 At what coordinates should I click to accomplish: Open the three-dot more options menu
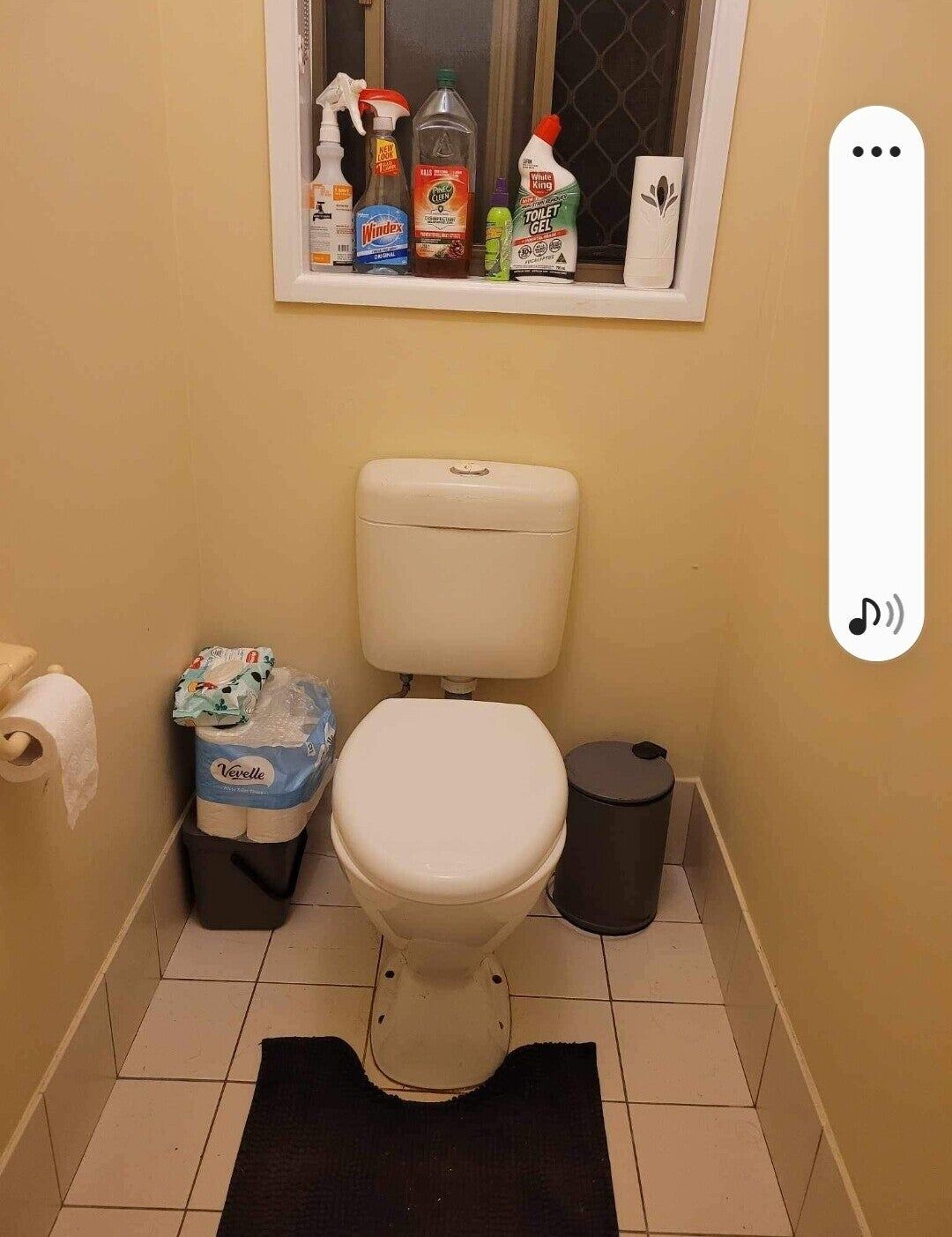[876, 152]
